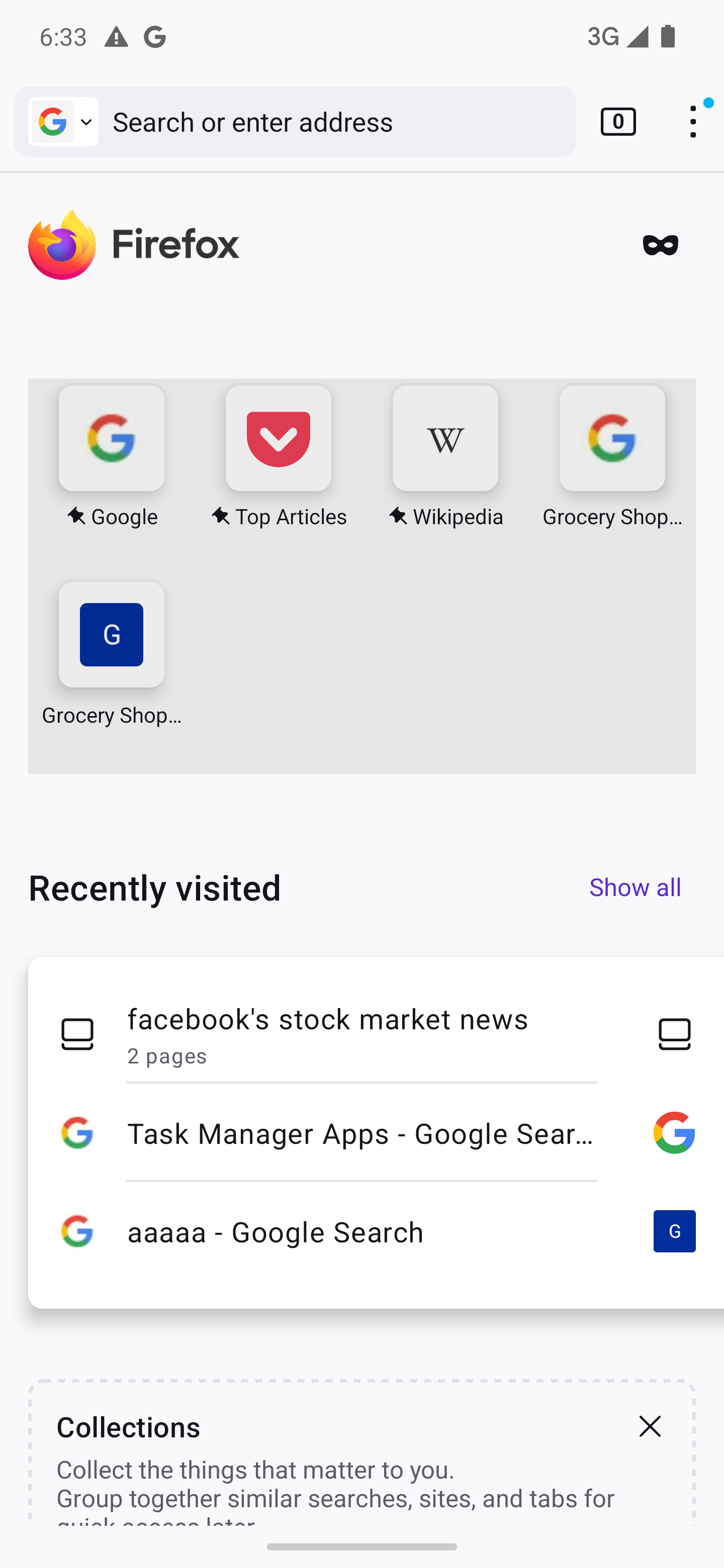724x1568 pixels.
Task: Open the three-dot overflow menu
Action: 693,122
